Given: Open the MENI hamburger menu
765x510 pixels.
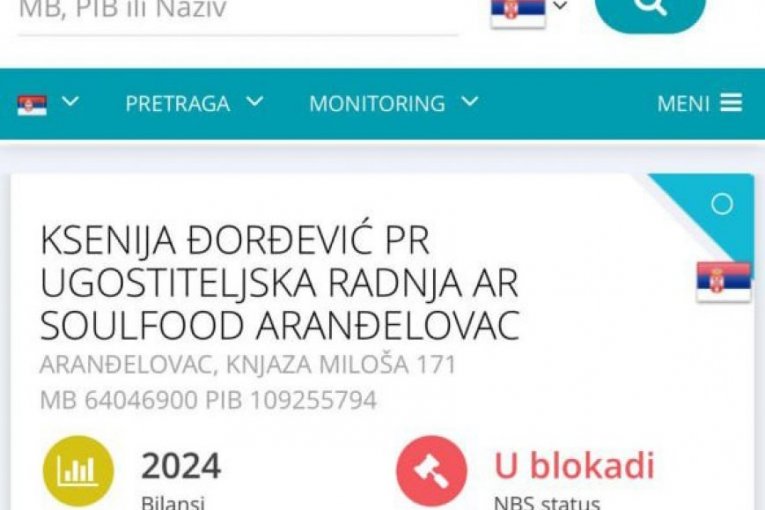Looking at the screenshot, I should [699, 103].
